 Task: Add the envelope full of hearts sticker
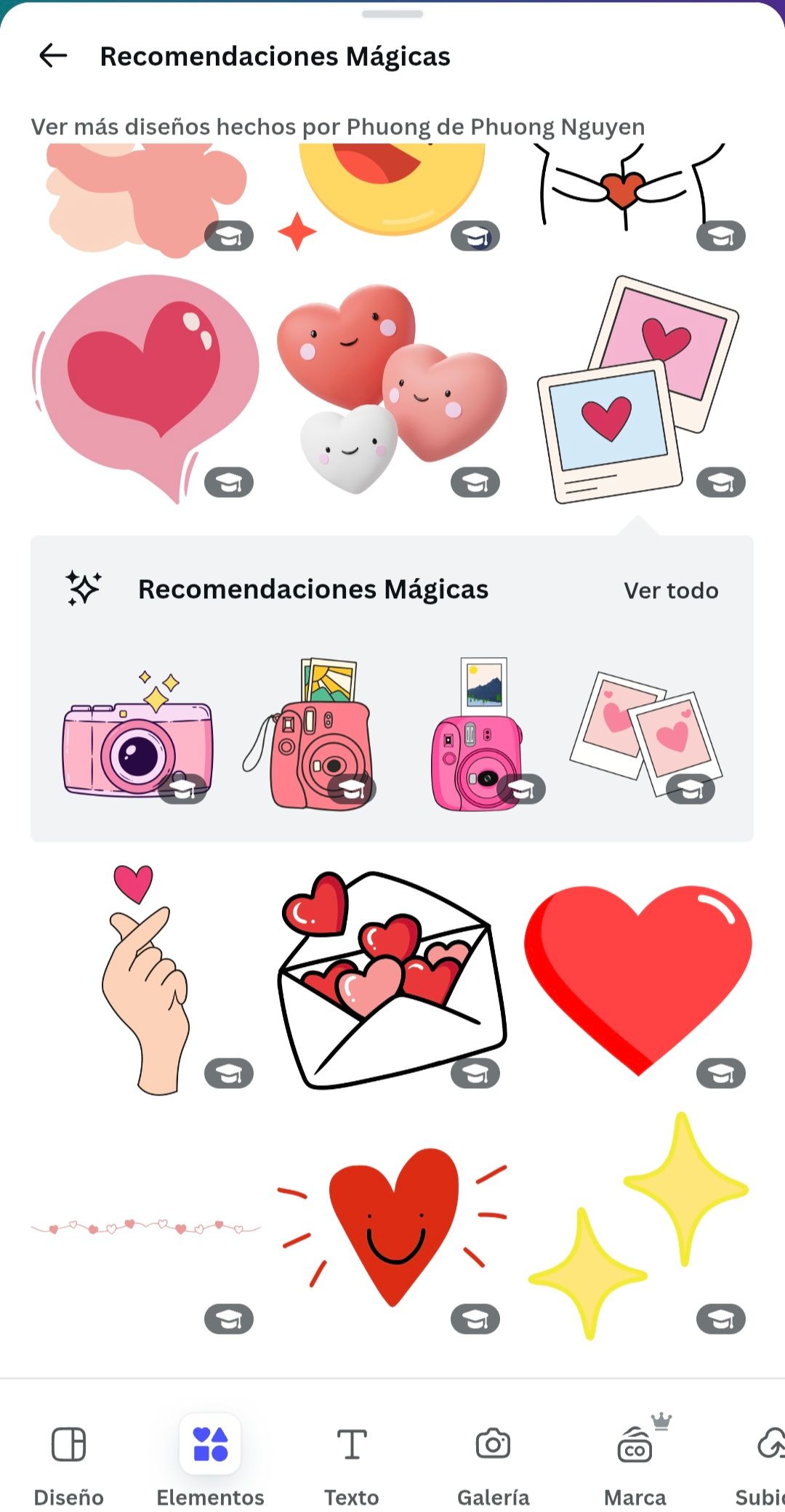click(x=391, y=978)
